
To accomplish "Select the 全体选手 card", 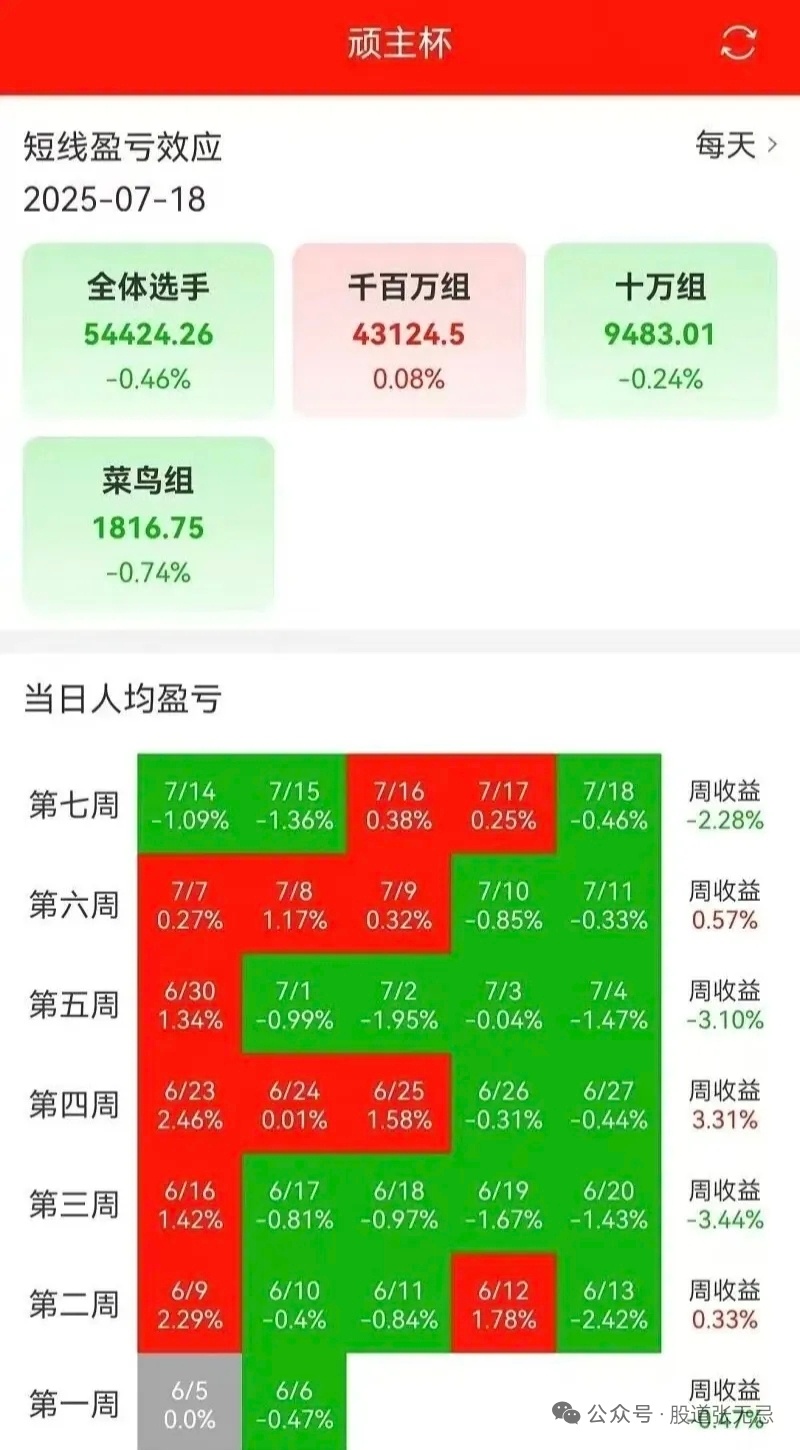I will (148, 330).
